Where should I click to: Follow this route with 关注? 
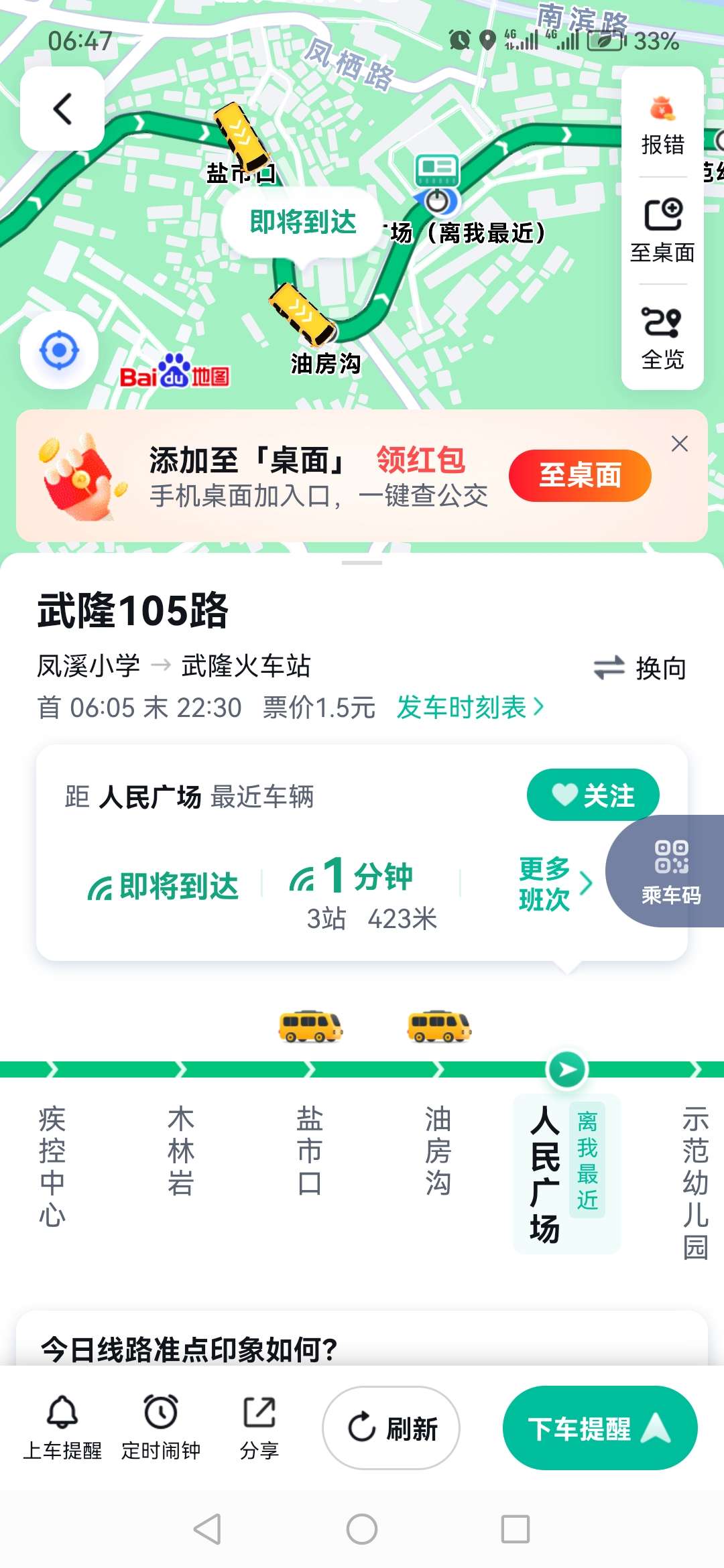pos(593,795)
